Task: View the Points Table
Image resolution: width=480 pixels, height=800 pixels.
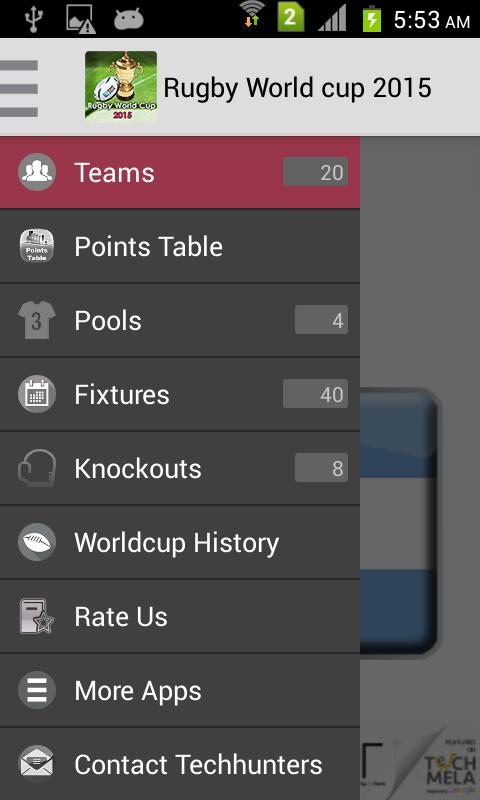Action: coord(180,246)
